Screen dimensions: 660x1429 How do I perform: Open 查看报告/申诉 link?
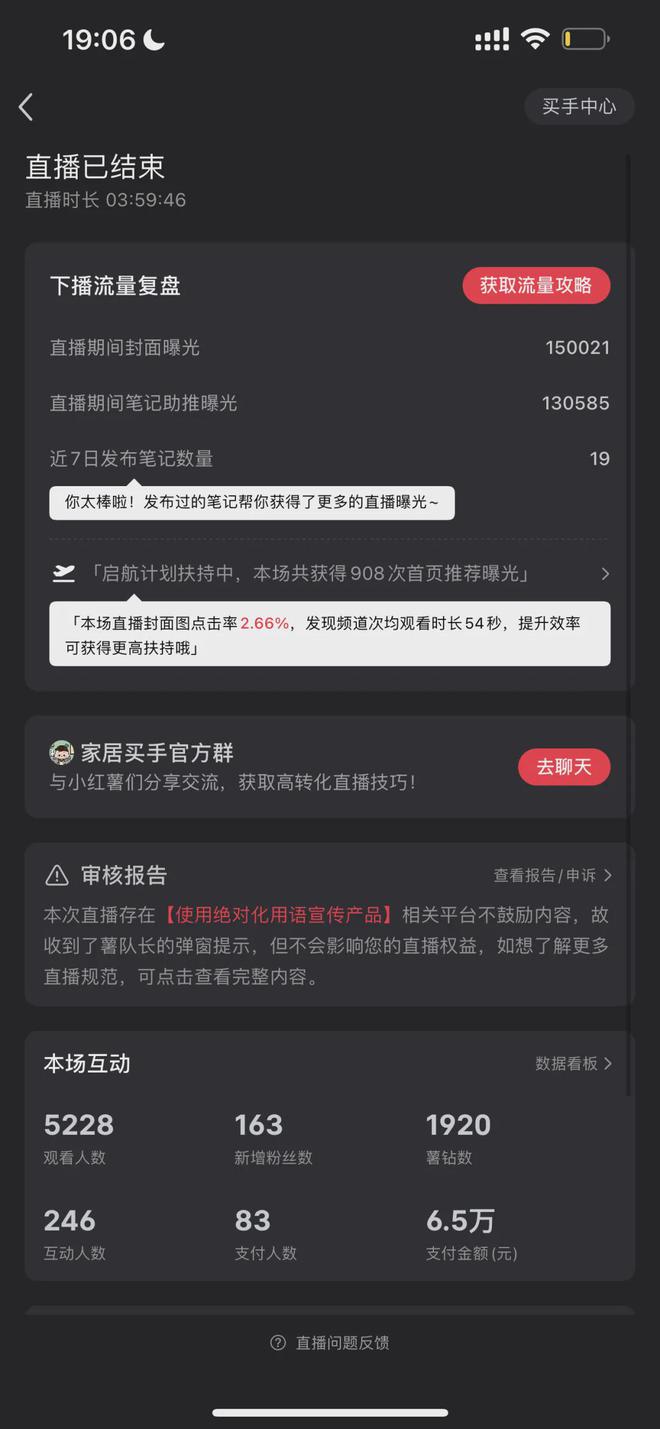click(552, 875)
